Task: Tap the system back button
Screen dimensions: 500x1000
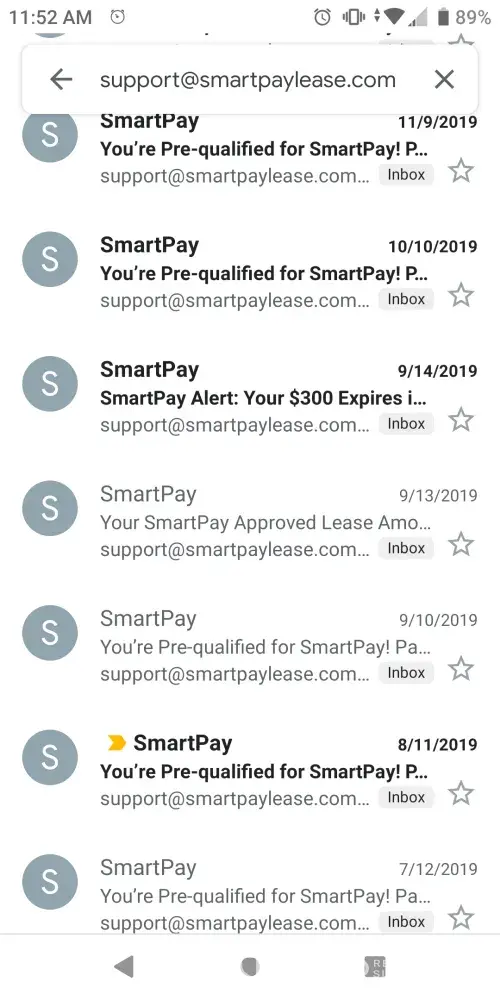Action: click(x=124, y=967)
